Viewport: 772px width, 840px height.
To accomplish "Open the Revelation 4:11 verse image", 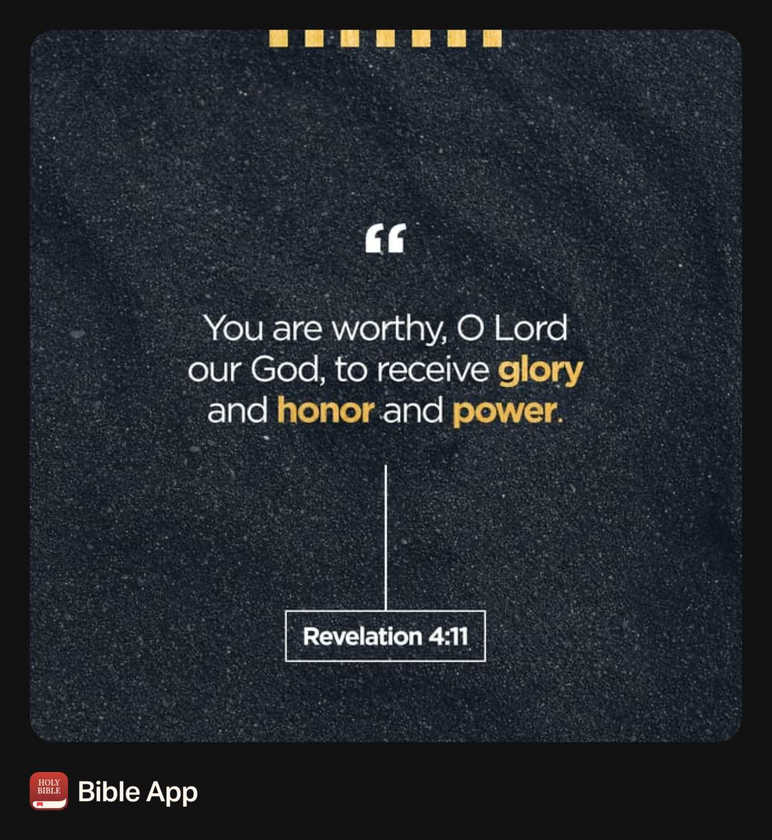I will pyautogui.click(x=385, y=385).
